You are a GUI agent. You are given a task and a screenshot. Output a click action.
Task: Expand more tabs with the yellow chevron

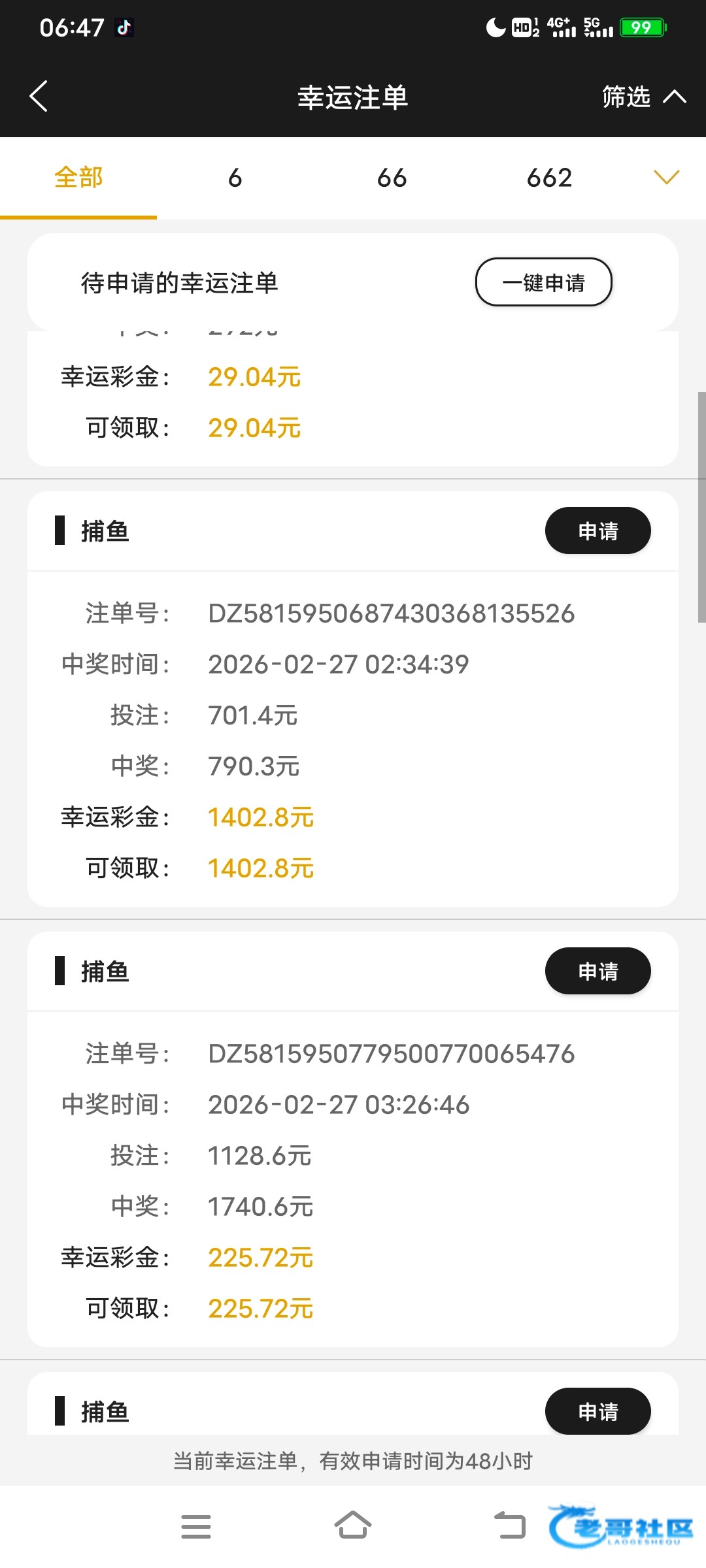click(666, 177)
